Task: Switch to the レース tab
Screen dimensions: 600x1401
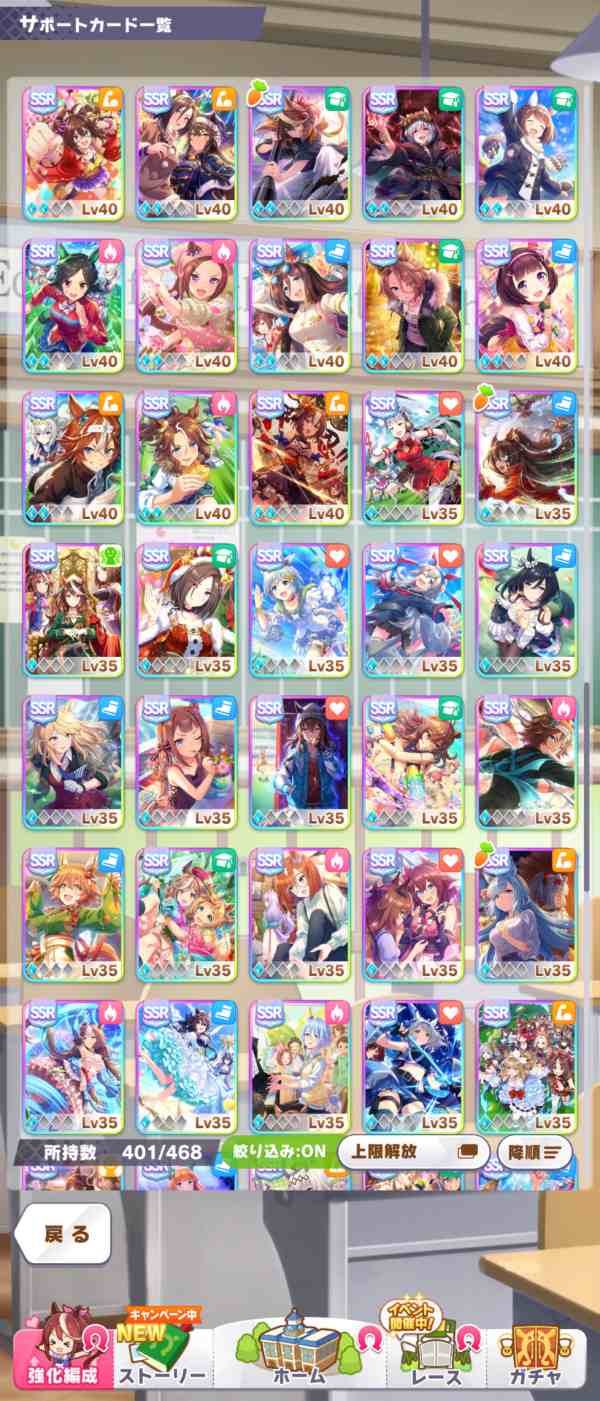Action: [x=436, y=1358]
